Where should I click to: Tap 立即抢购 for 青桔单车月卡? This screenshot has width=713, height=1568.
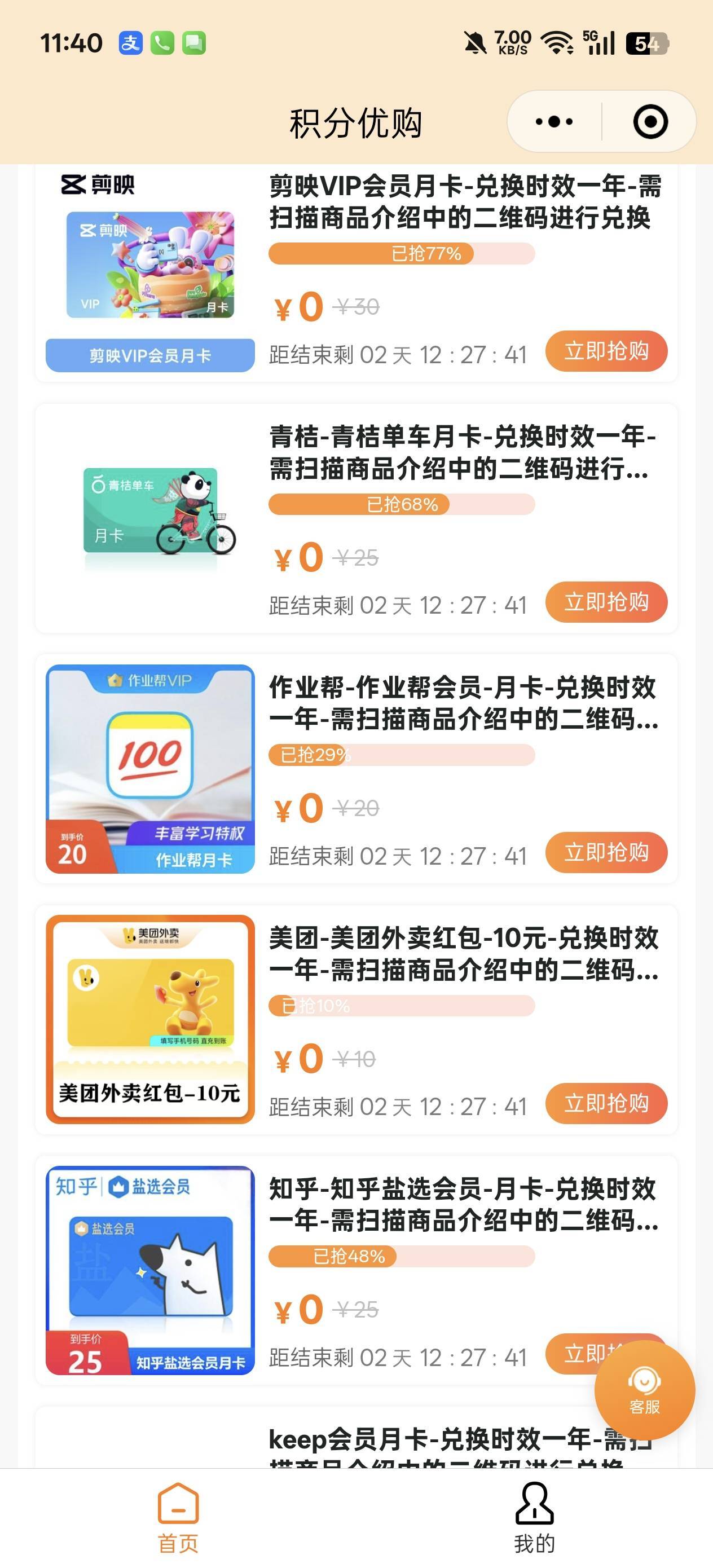pos(606,602)
